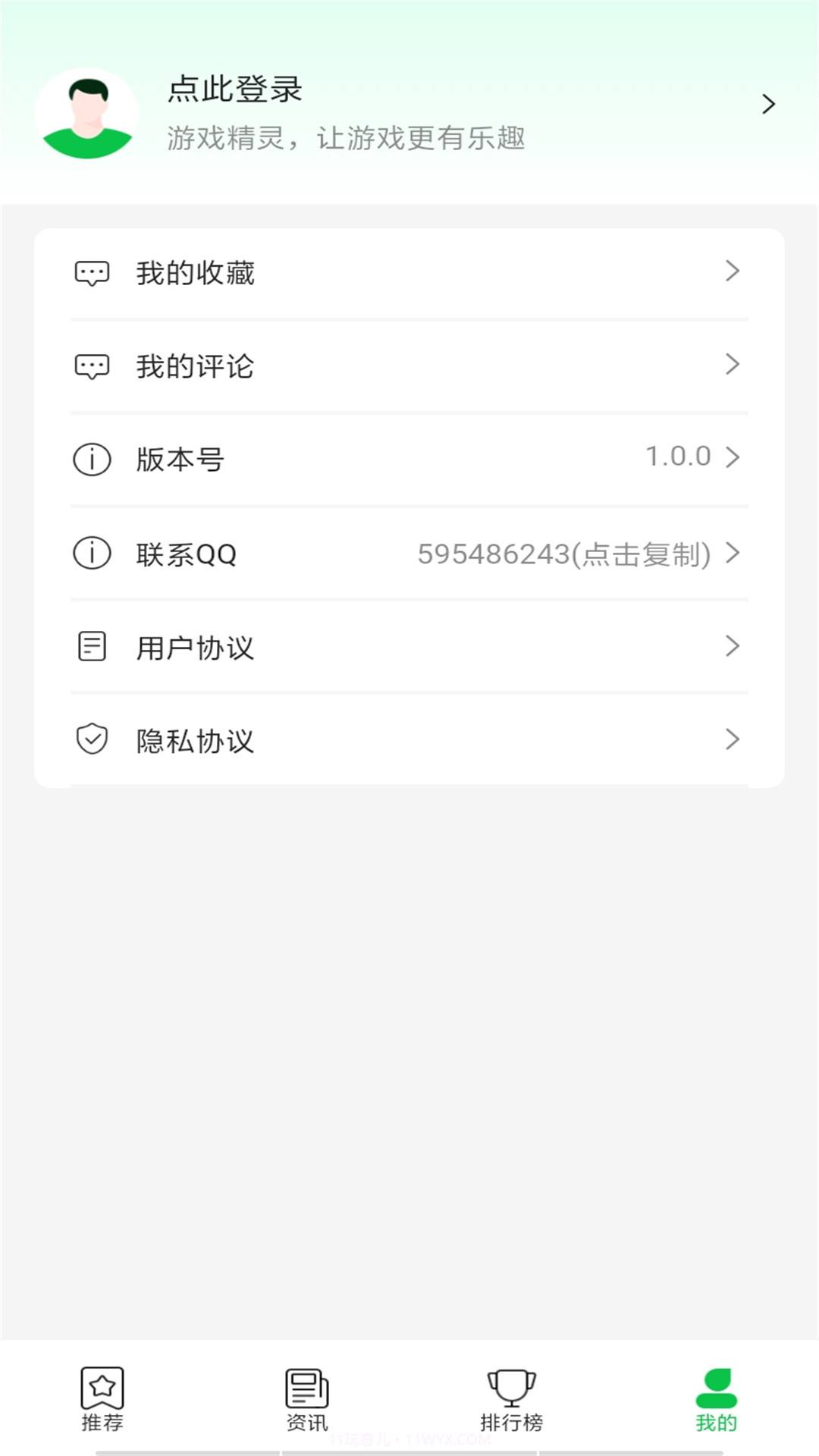
Task: Click the info icon beside 版本号
Action: coord(91,459)
